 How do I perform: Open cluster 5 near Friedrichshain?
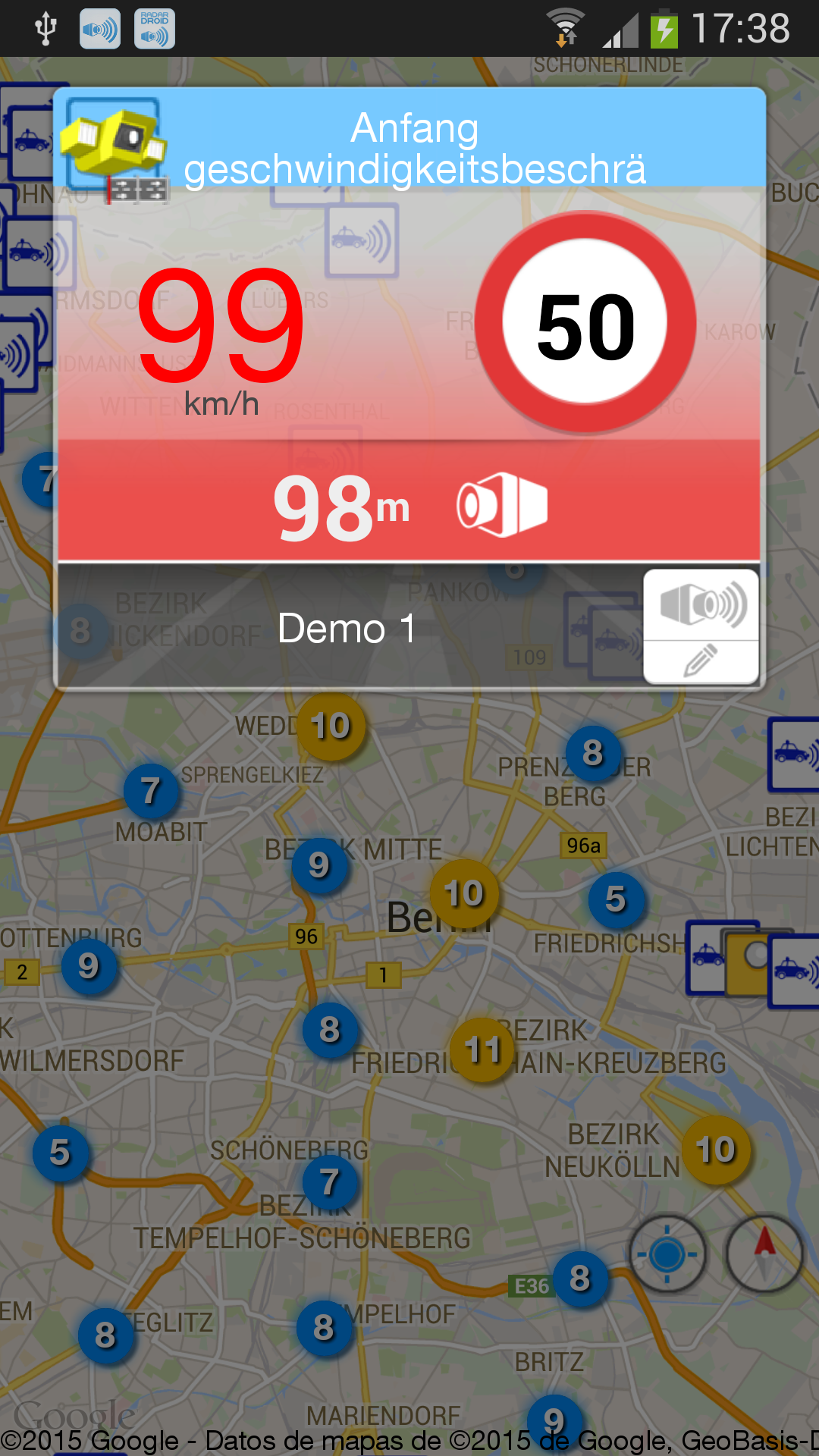click(x=616, y=899)
